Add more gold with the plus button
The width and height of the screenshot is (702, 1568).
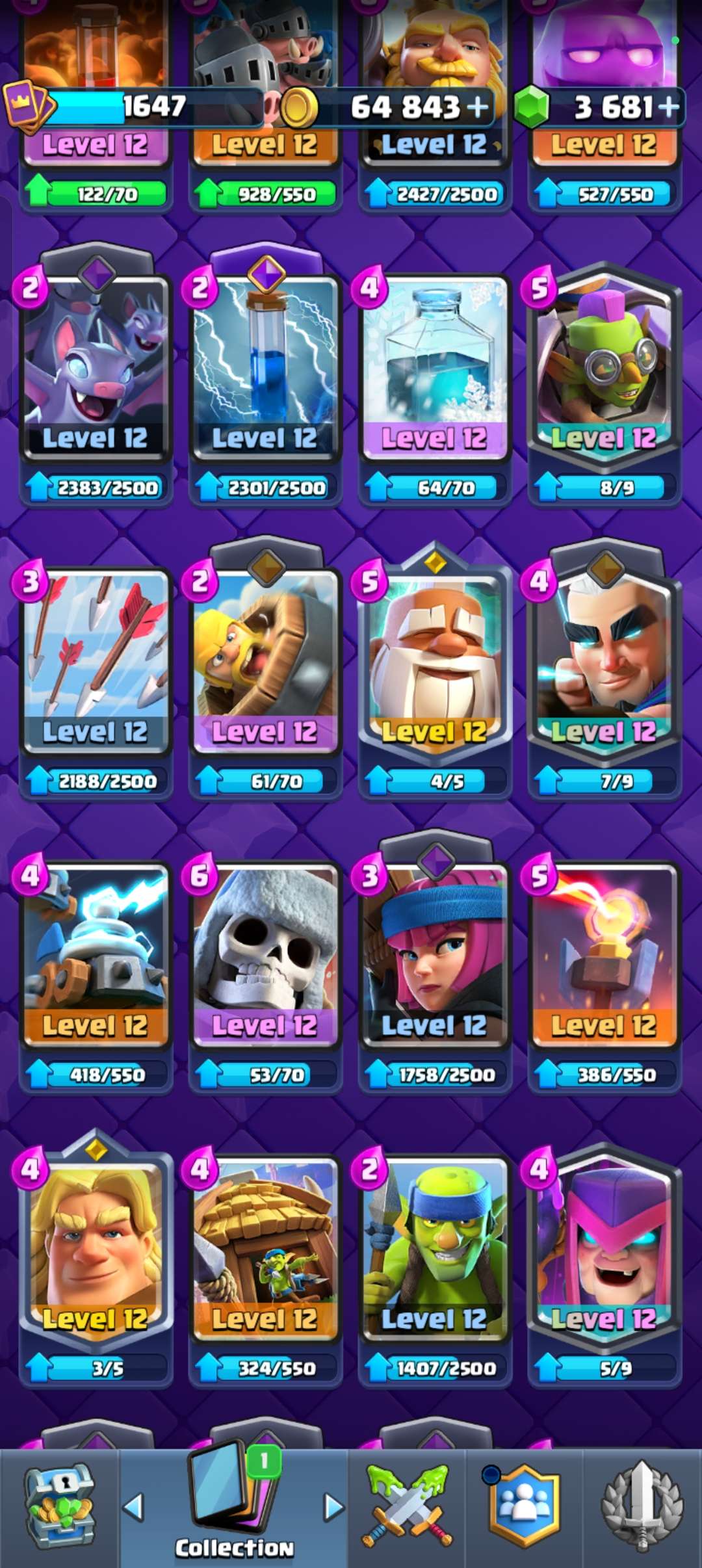[x=478, y=107]
